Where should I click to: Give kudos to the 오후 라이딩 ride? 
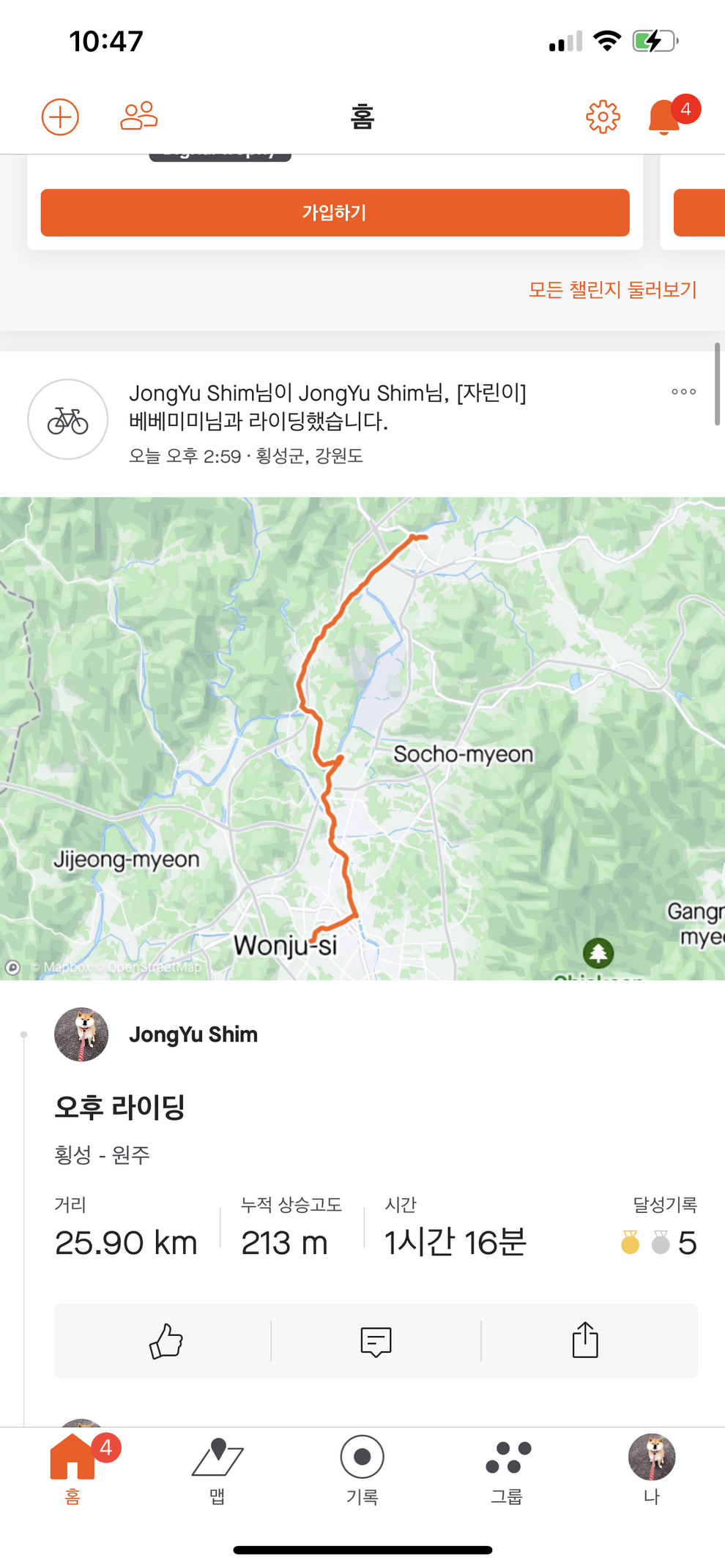(166, 1341)
